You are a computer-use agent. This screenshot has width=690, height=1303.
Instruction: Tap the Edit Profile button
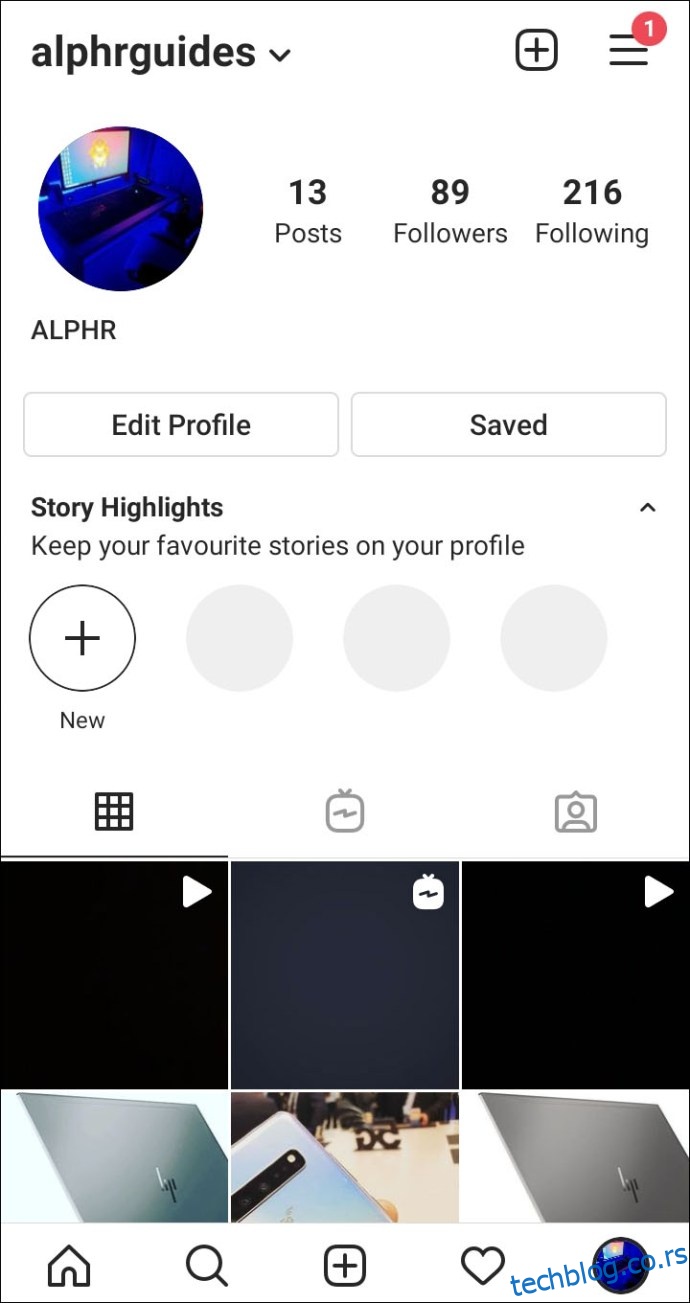181,425
